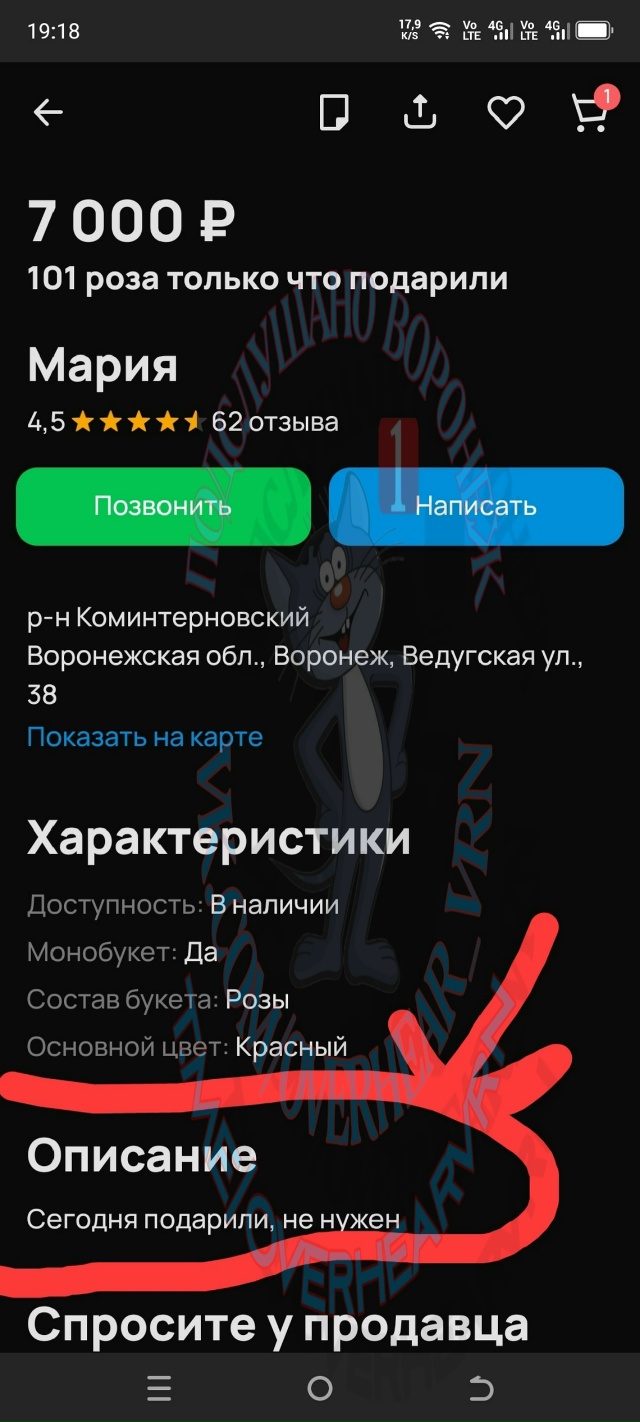
Task: Message the seller via Написать
Action: pos(476,506)
